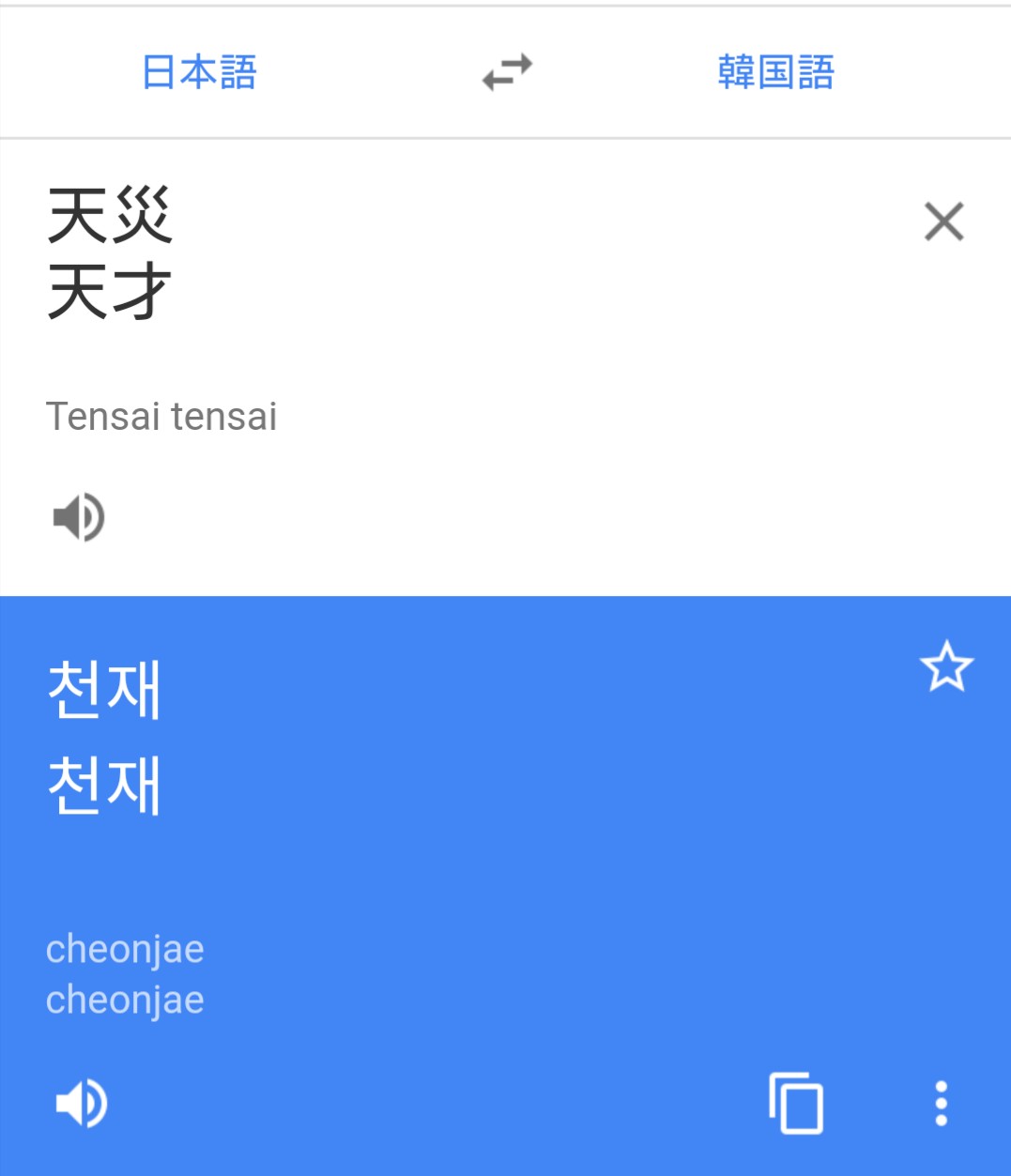Listen to the Japanese source pronunciation
The image size is (1011, 1176).
tap(79, 516)
